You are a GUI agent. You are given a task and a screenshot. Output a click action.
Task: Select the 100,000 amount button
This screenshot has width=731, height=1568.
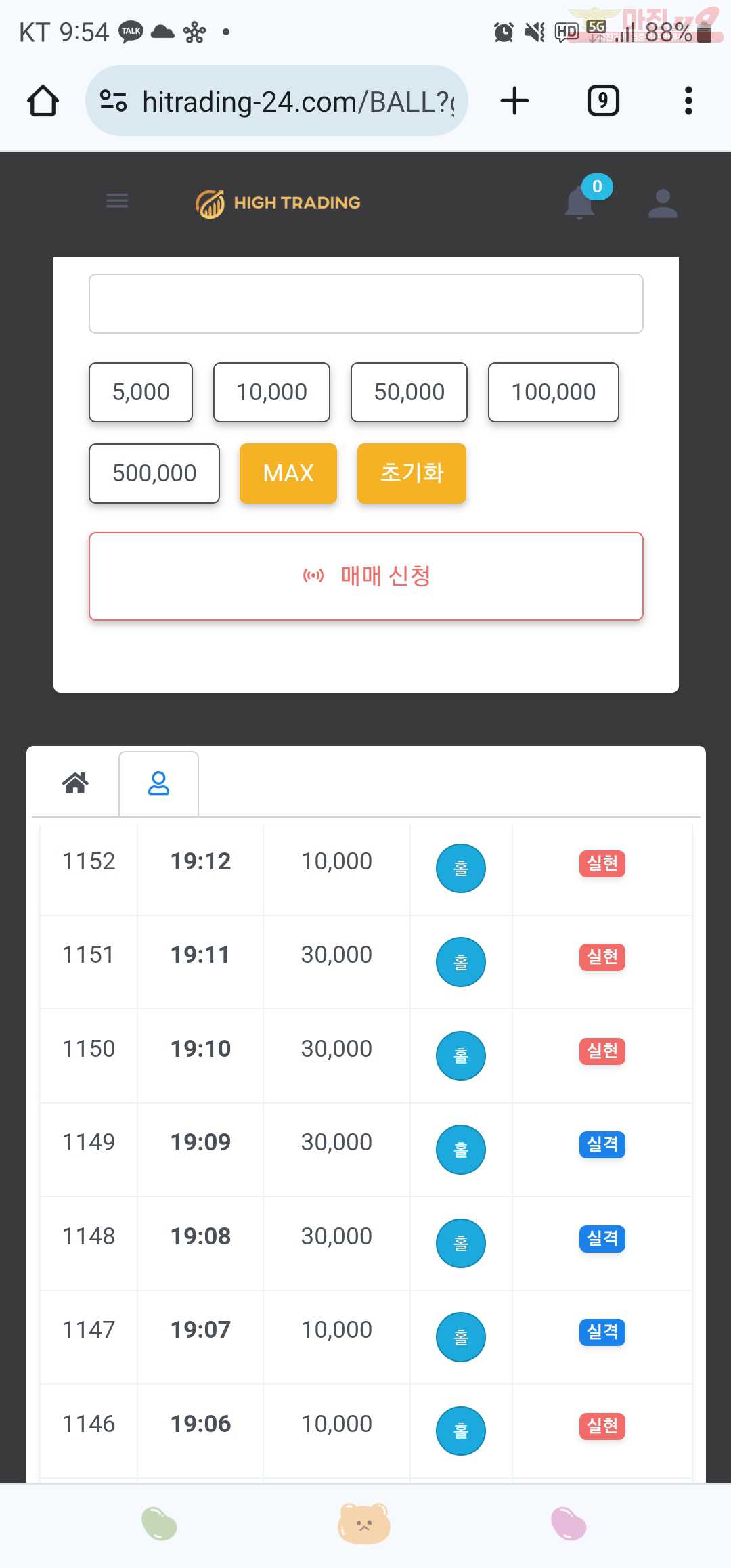tap(554, 392)
